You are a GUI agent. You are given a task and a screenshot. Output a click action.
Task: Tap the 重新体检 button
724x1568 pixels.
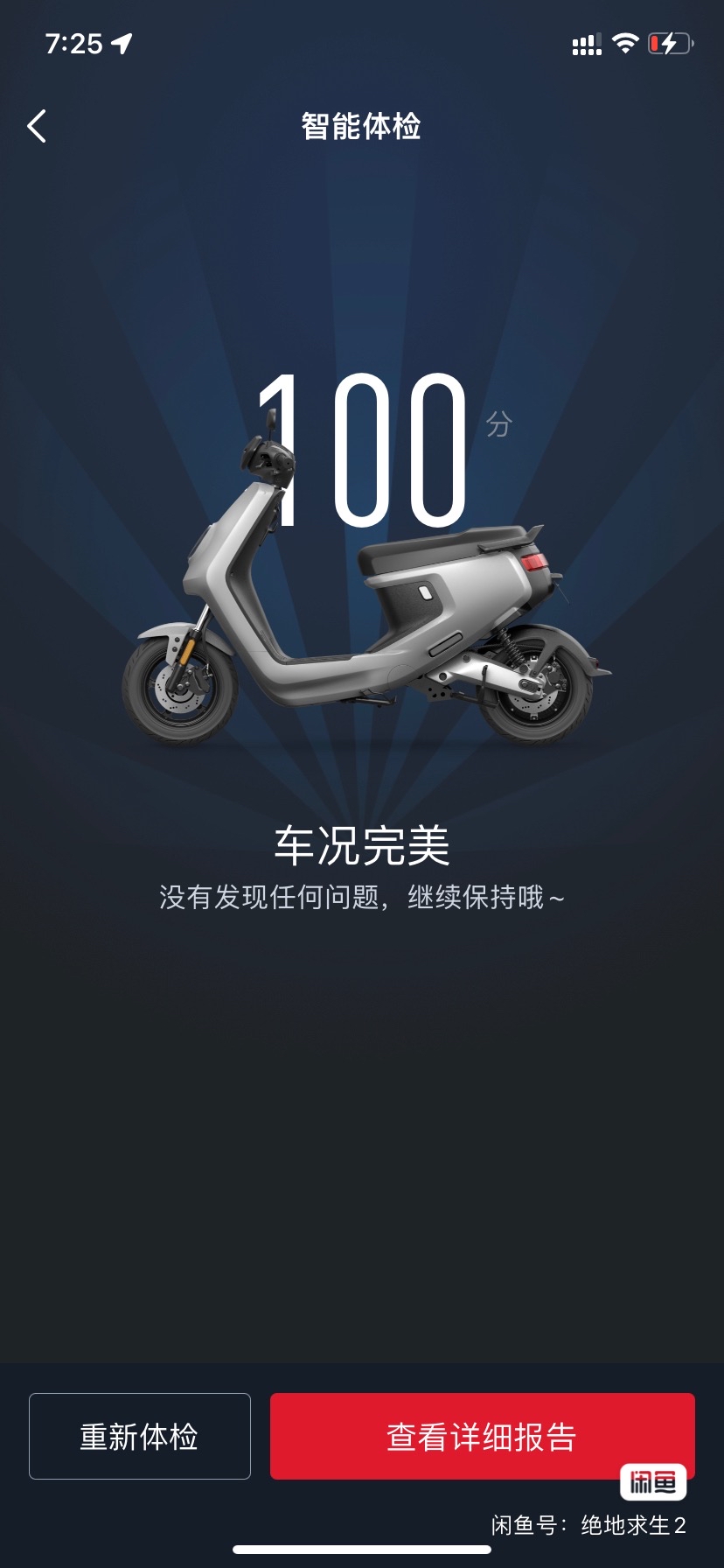pyautogui.click(x=140, y=1437)
